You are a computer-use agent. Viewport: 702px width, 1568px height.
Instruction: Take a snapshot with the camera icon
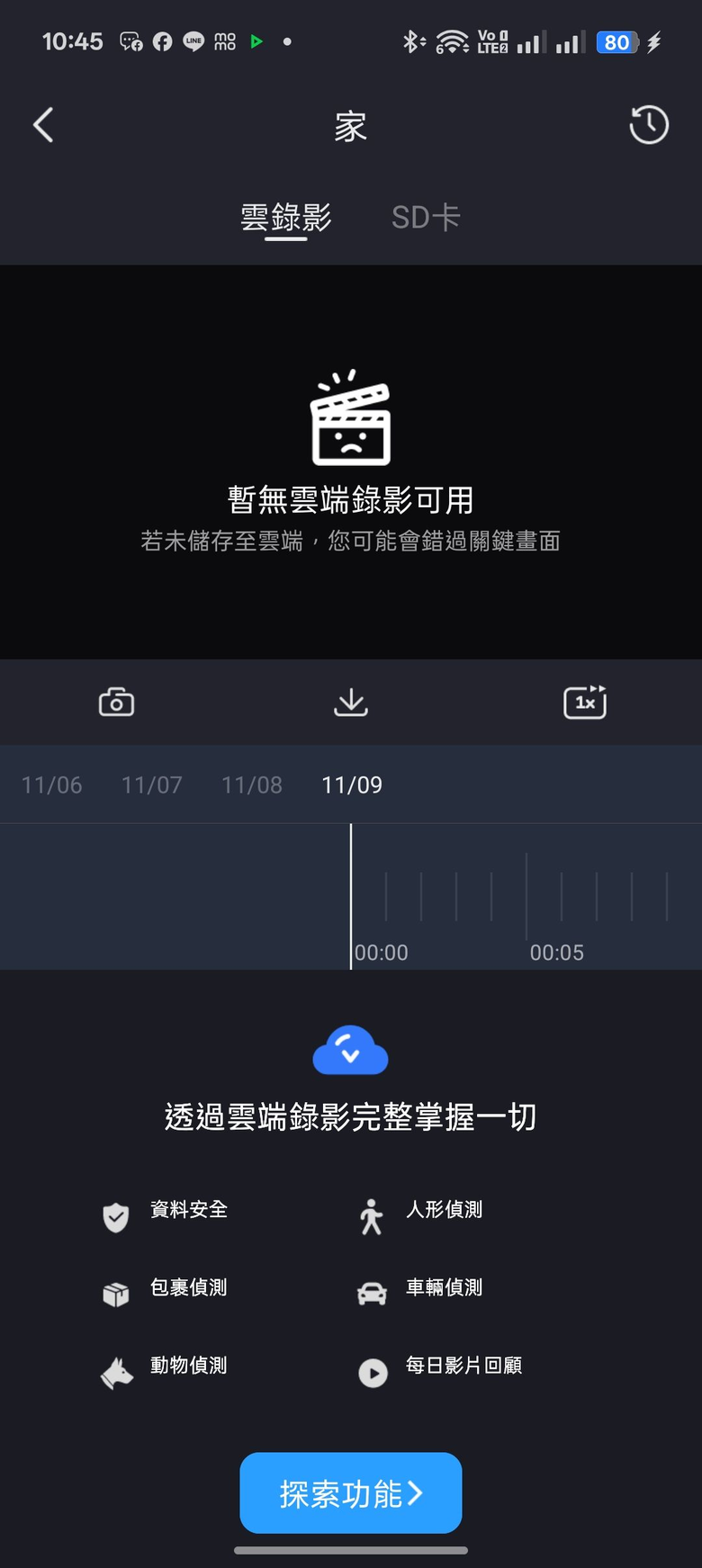pyautogui.click(x=116, y=702)
